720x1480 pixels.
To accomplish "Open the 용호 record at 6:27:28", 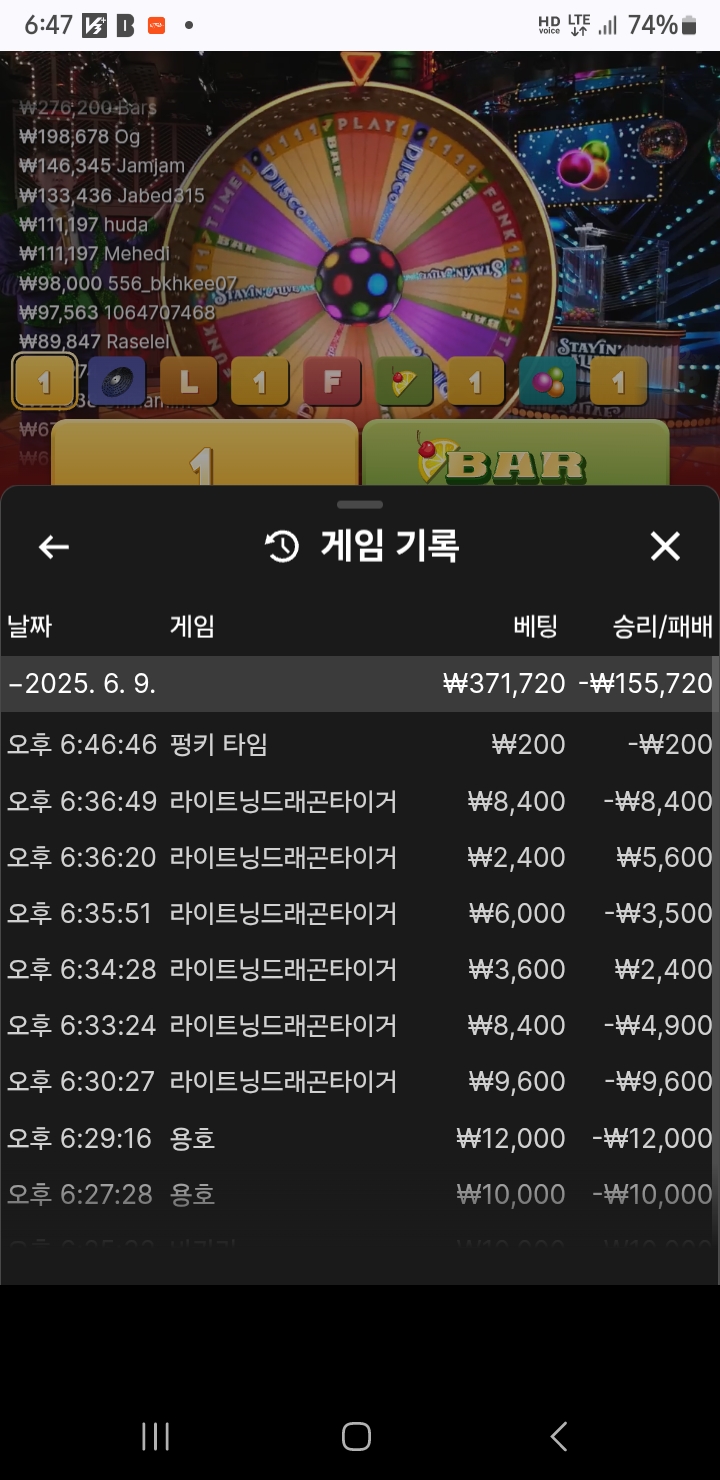I will (x=358, y=1194).
